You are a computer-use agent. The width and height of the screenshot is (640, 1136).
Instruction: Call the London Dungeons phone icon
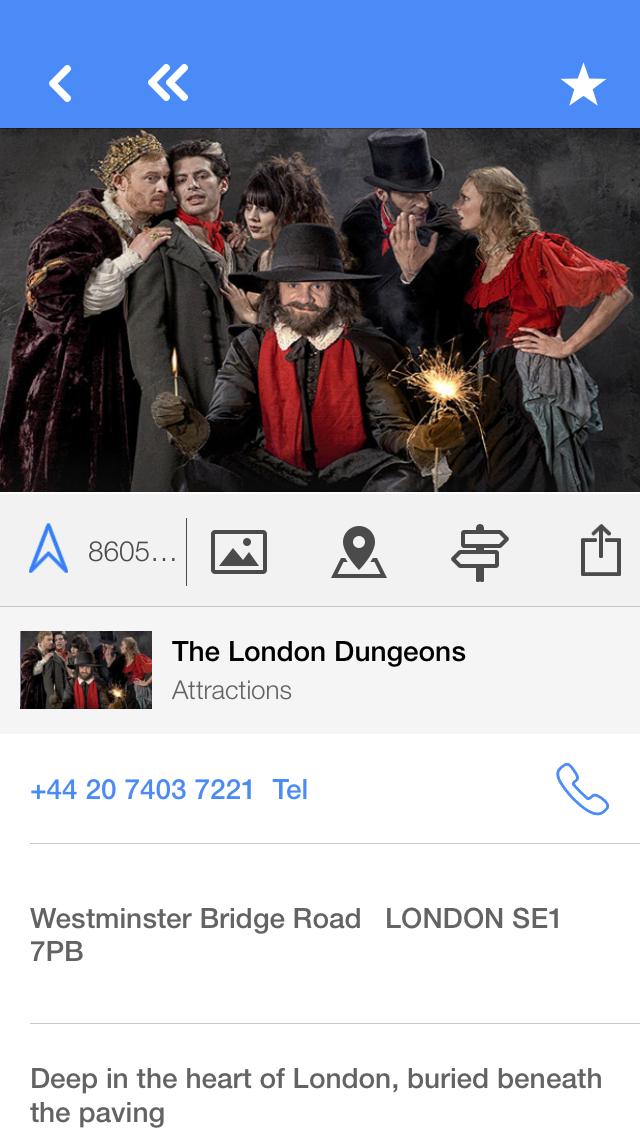(582, 790)
